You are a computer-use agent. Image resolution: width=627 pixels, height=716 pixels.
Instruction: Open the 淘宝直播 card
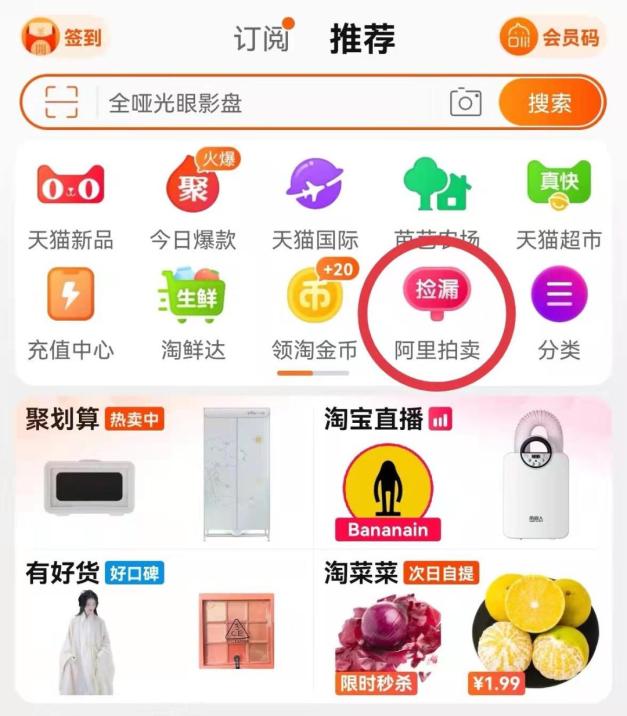461,471
